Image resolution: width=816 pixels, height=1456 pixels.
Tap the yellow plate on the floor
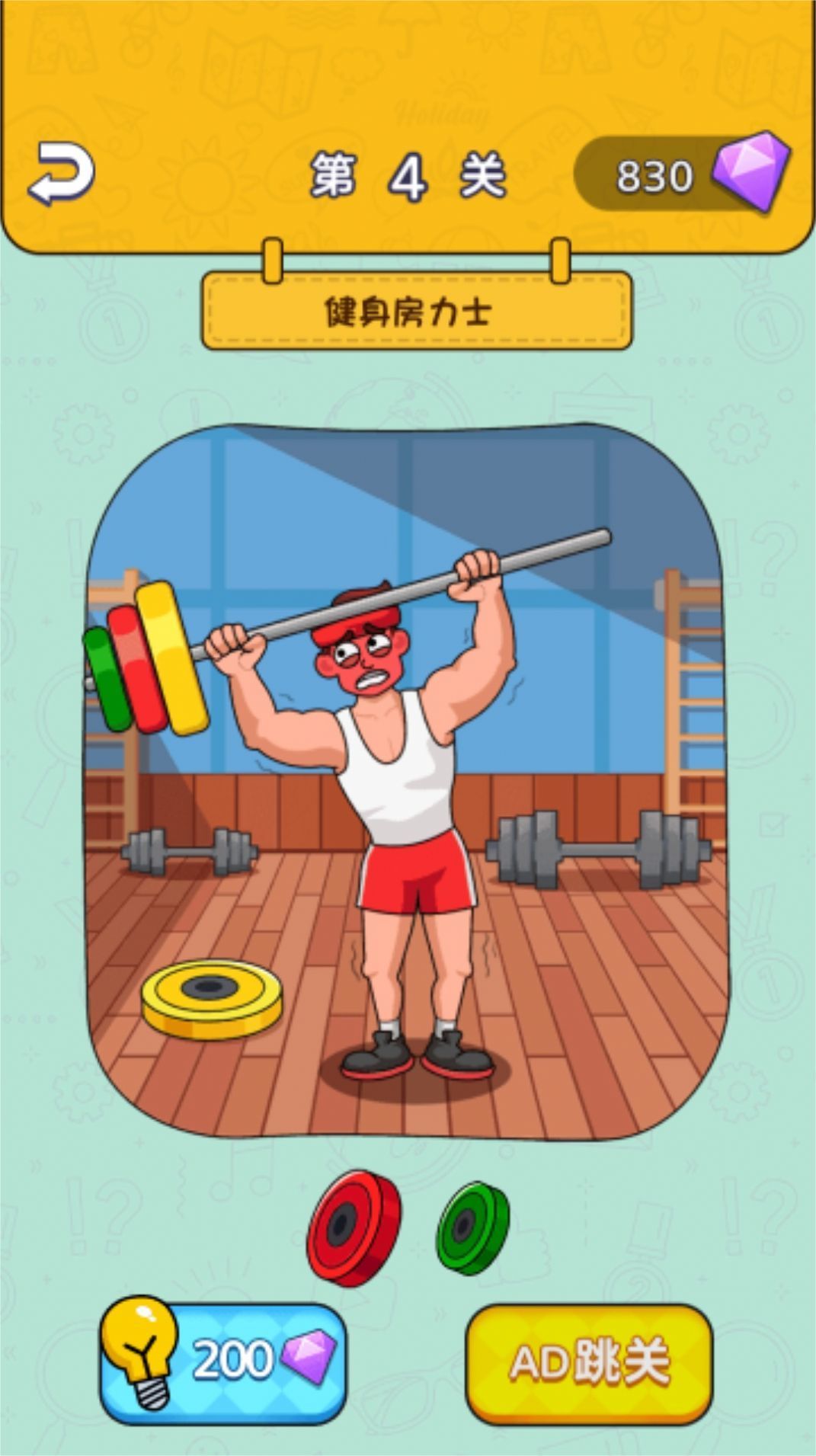[x=211, y=1000]
